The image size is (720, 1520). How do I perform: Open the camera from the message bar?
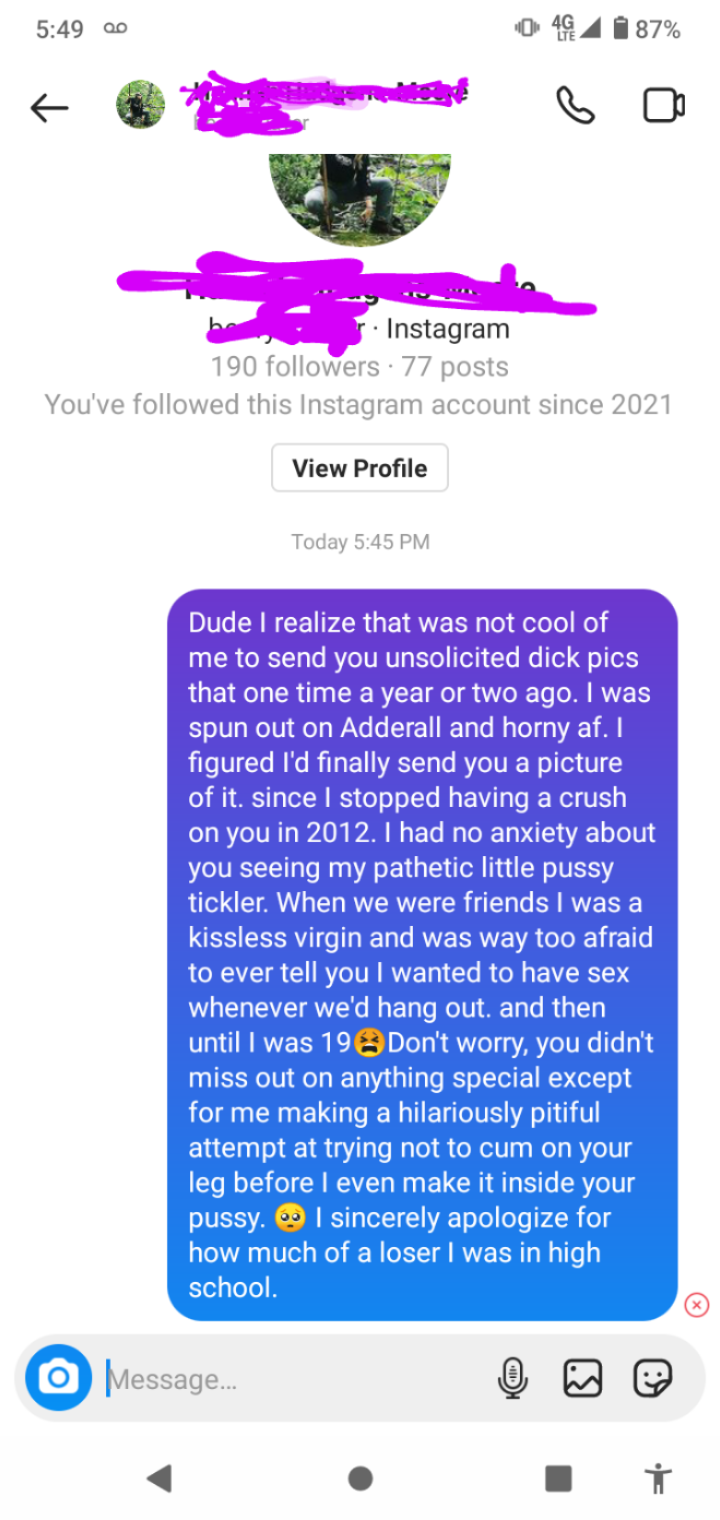point(58,1378)
